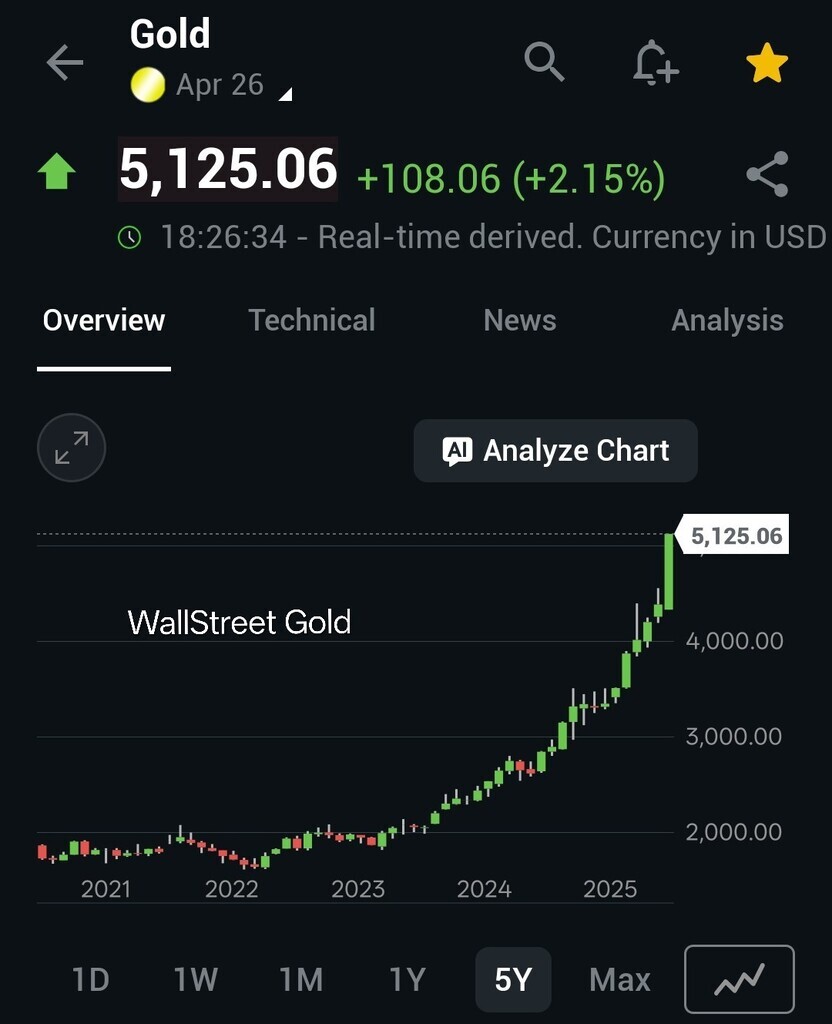Go back using the arrow icon
This screenshot has width=832, height=1024.
[x=65, y=63]
